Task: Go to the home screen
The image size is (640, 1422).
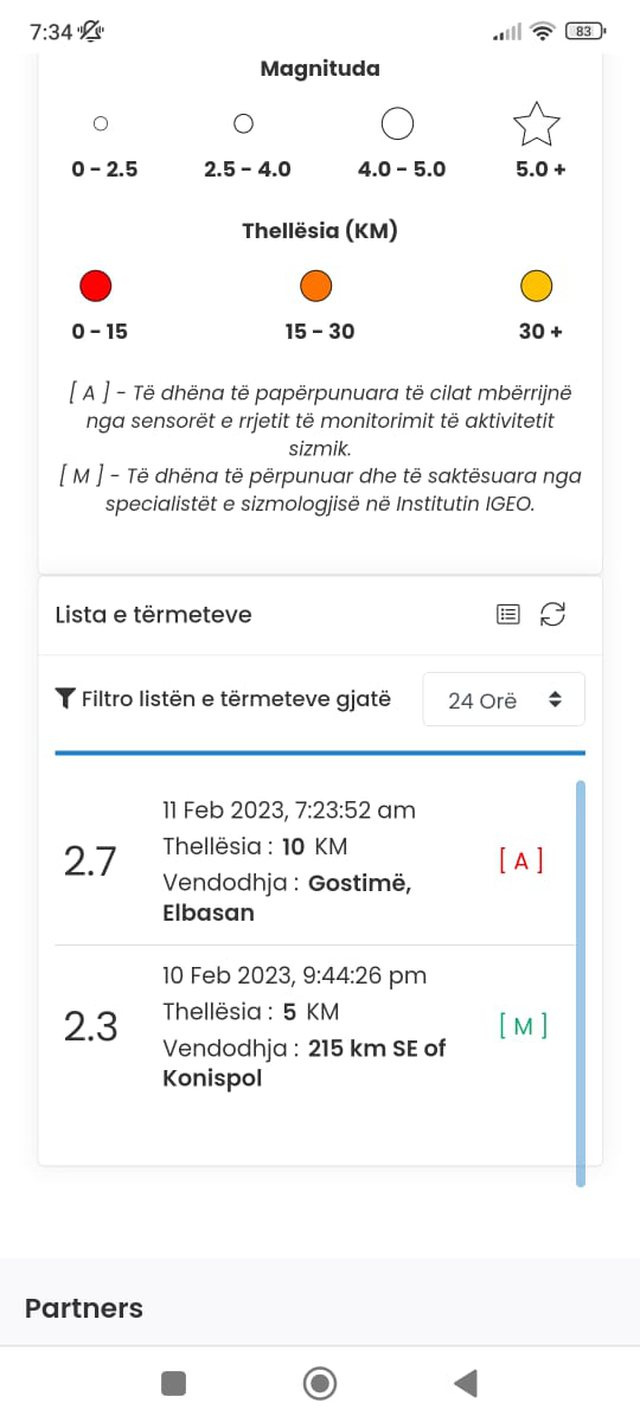Action: [320, 1383]
